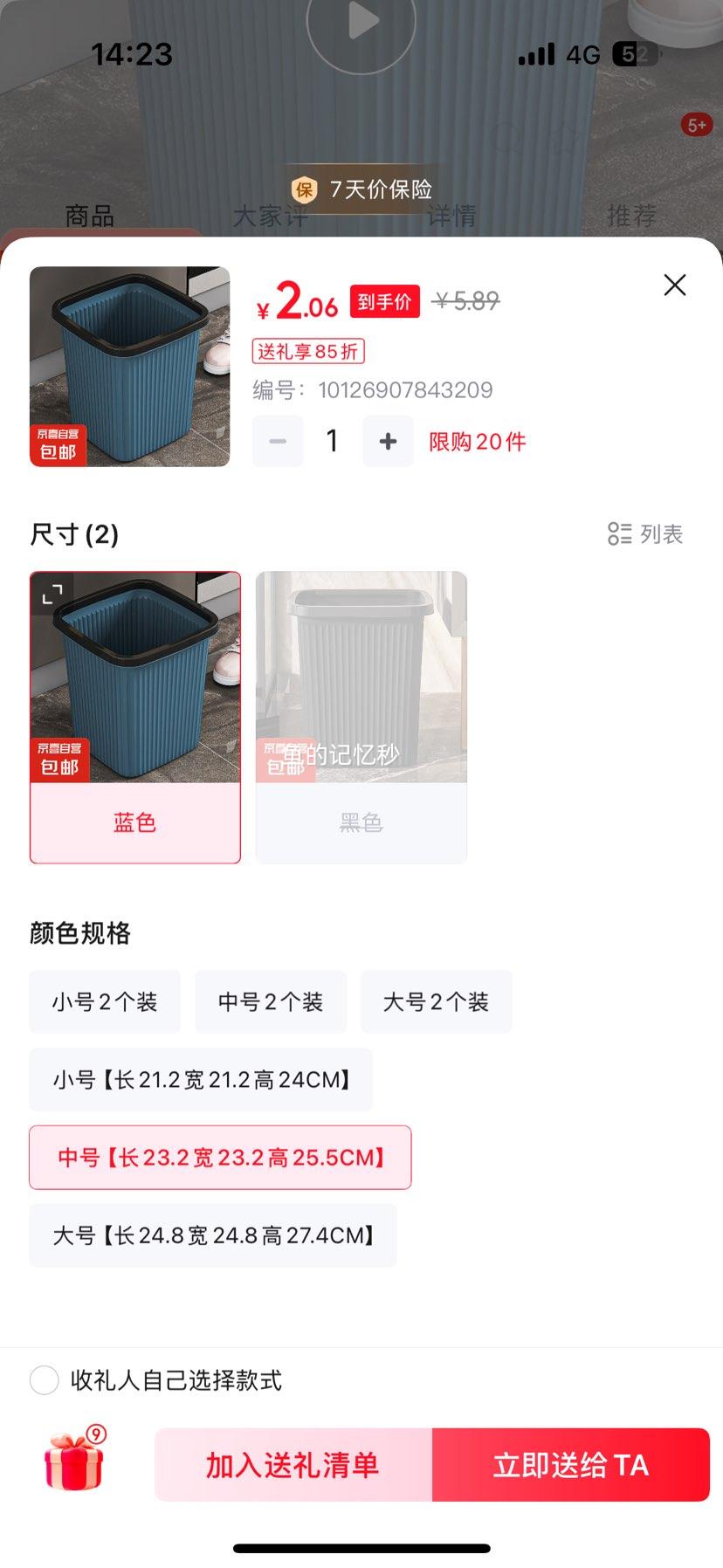Switch to list view via 列表 icon
Viewport: 723px width, 1568px height.
coord(646,534)
